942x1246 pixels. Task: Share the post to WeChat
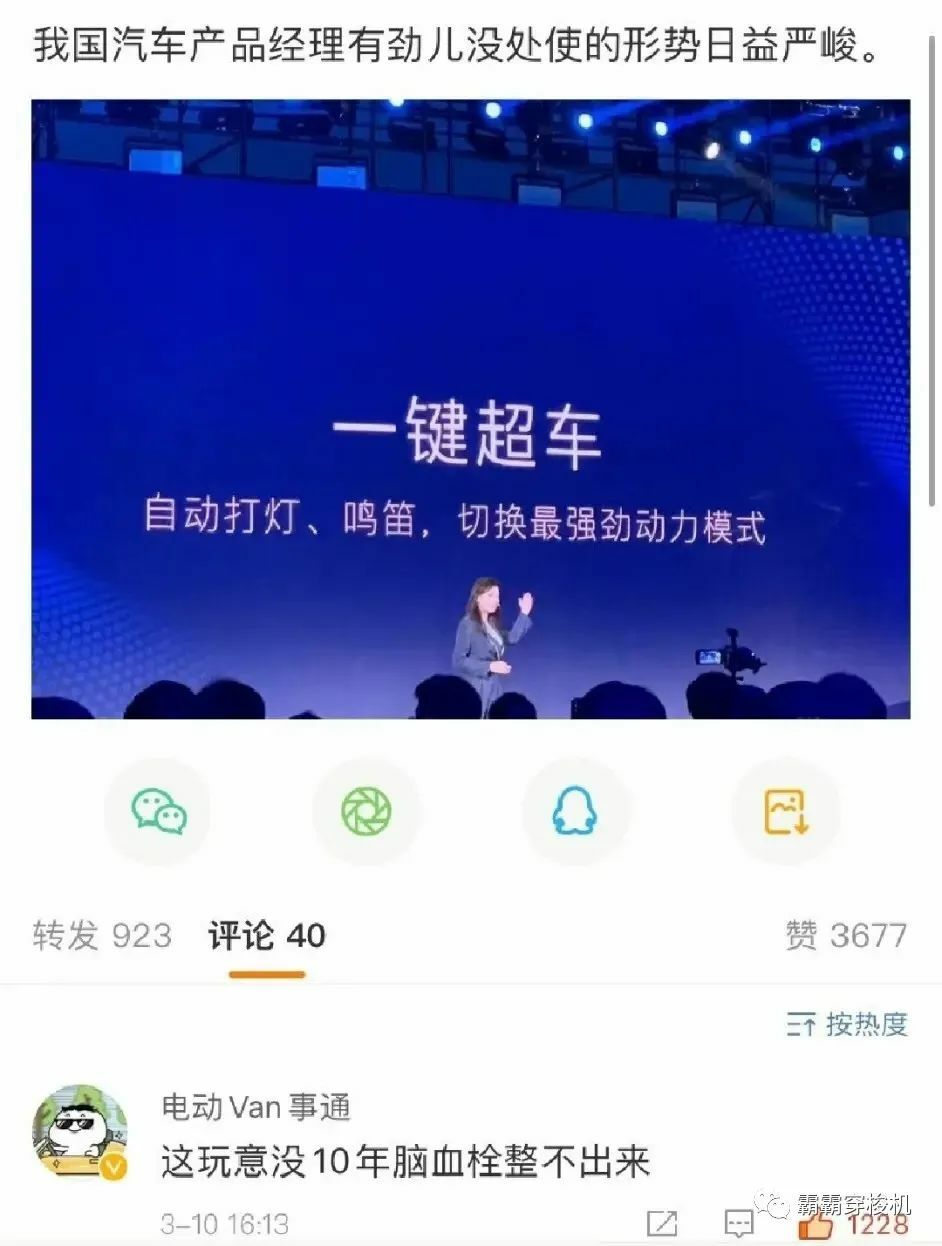click(x=158, y=811)
